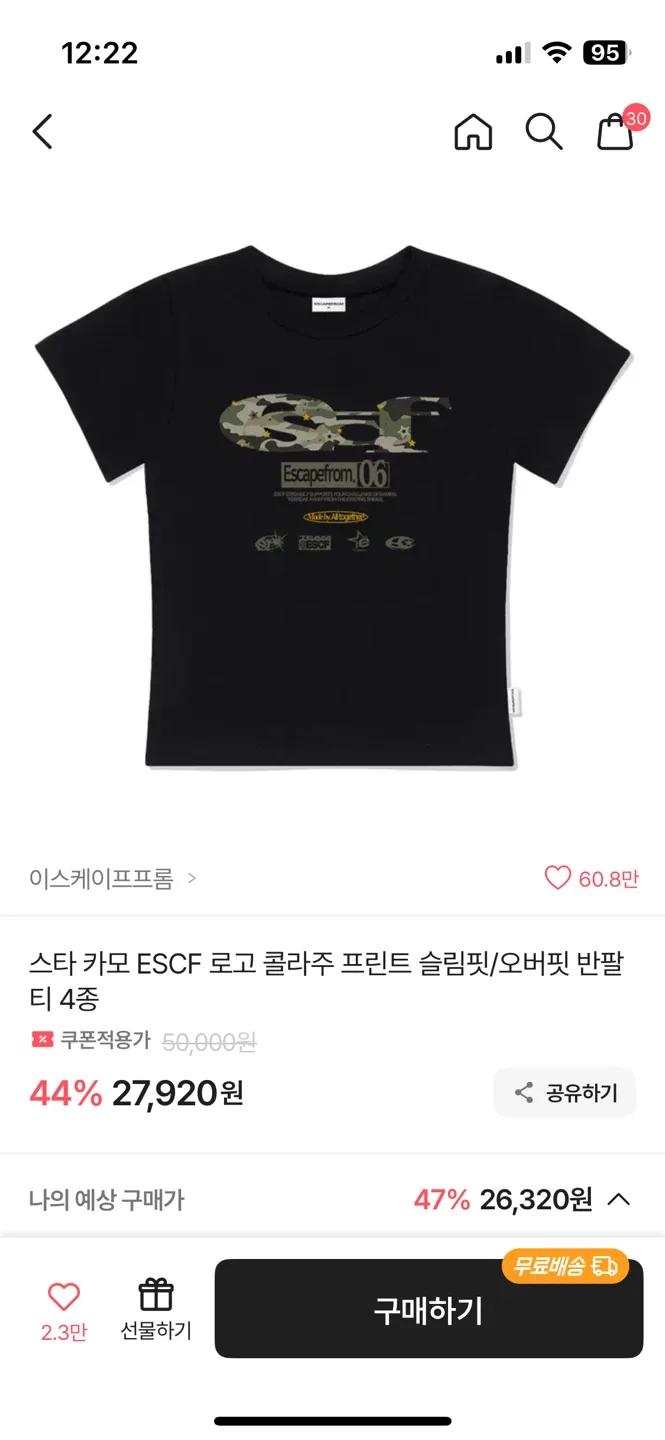The height and width of the screenshot is (1440, 665).
Task: Open the black t-shirt product image
Action: [x=332, y=505]
